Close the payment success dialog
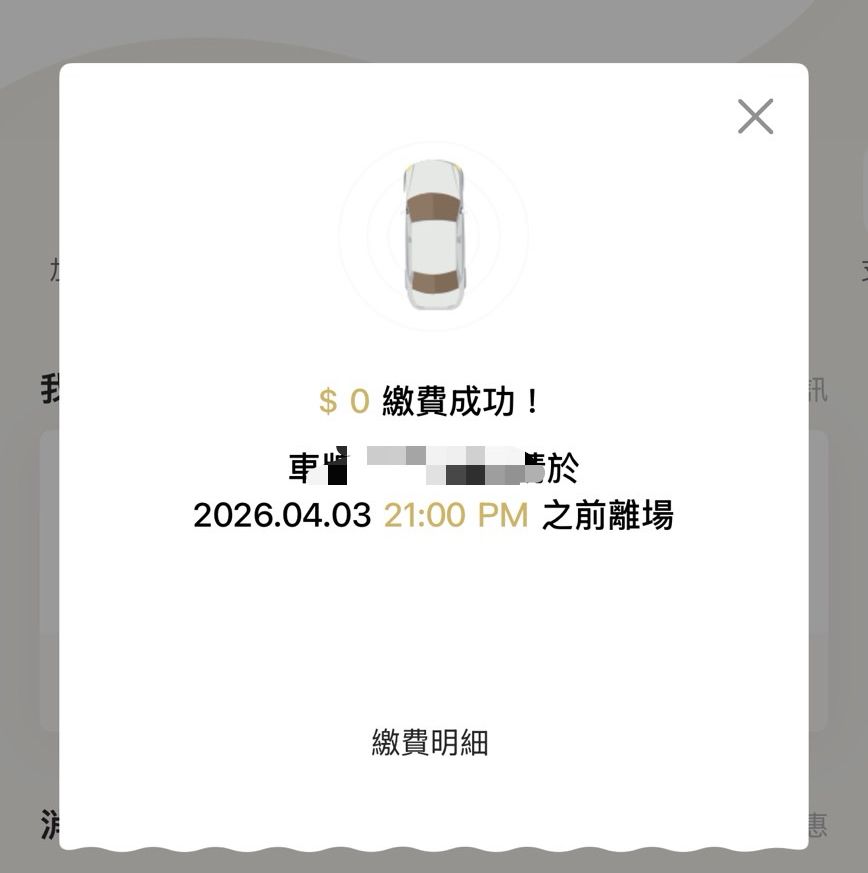The height and width of the screenshot is (873, 868). click(755, 117)
